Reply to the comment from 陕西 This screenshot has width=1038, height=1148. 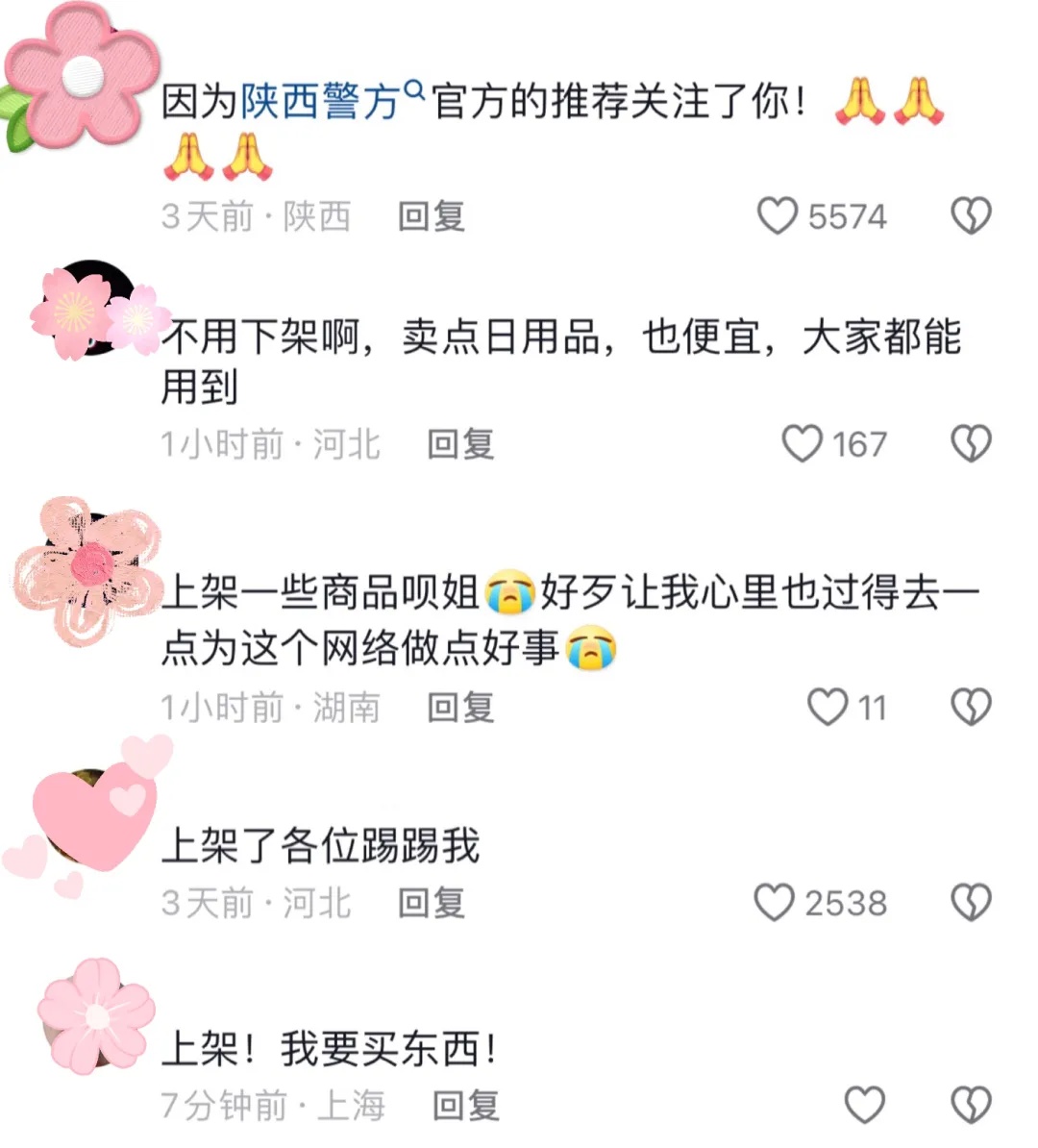click(432, 216)
